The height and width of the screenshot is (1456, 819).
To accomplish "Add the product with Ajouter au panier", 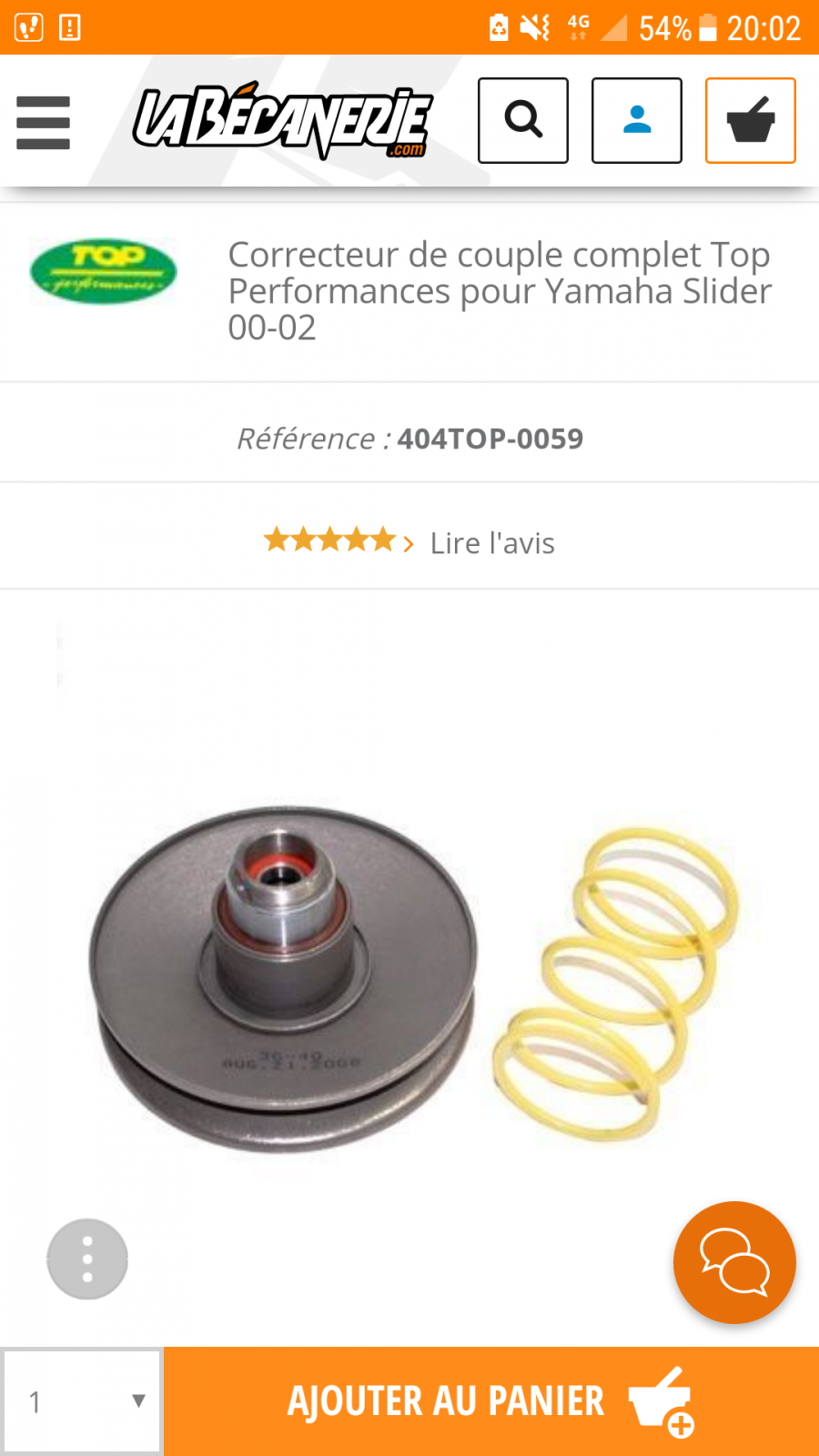I will click(x=491, y=1401).
